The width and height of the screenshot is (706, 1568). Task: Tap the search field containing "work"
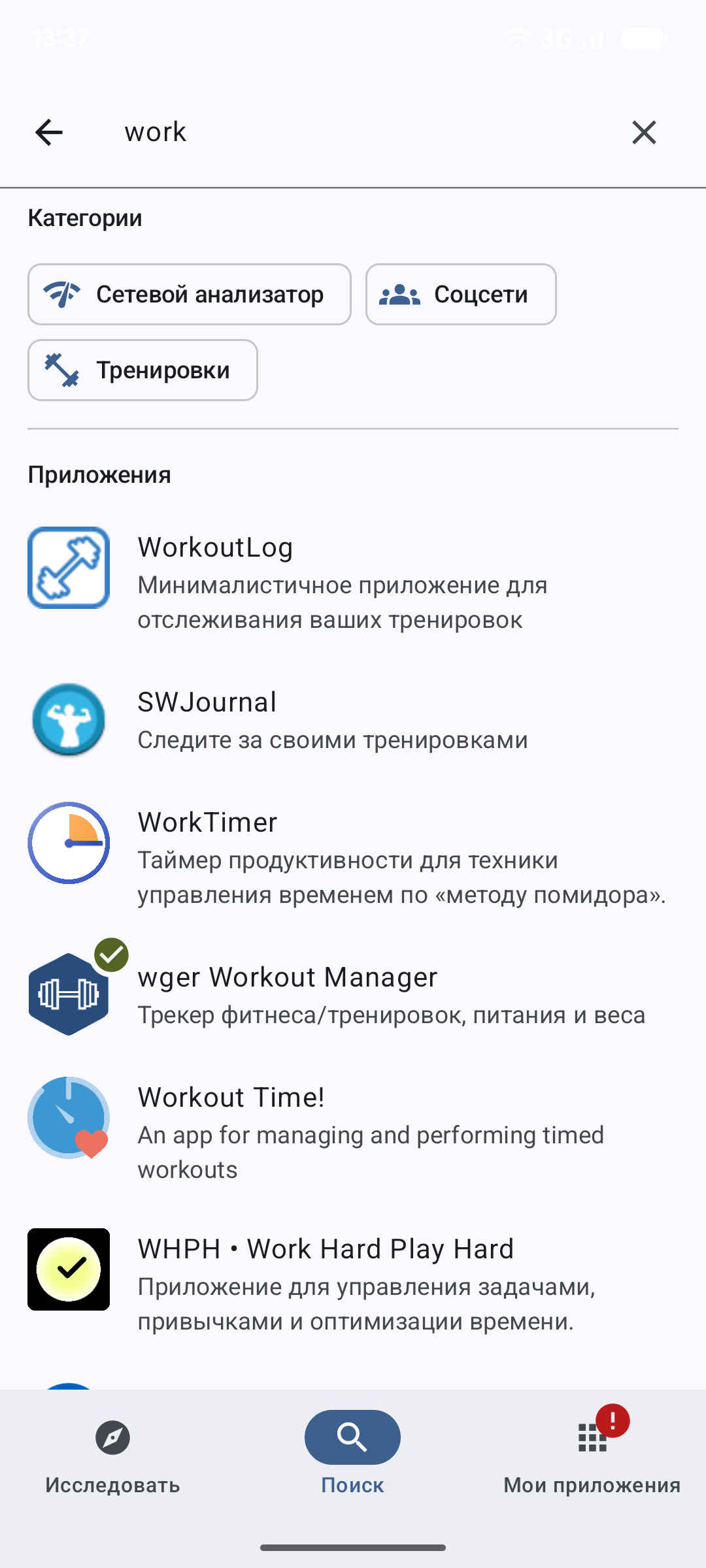pos(353,133)
